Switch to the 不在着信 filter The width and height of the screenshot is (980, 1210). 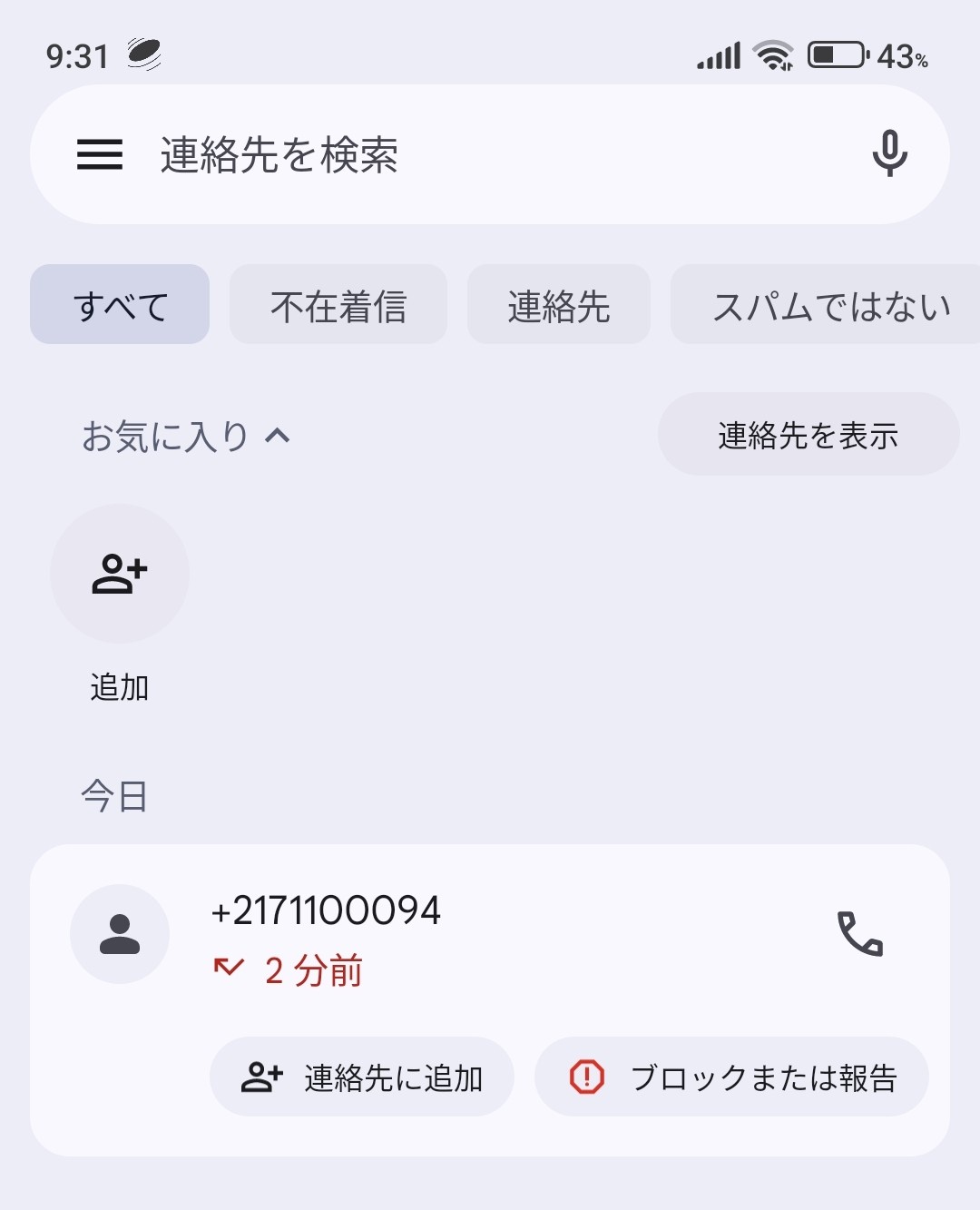tap(338, 305)
